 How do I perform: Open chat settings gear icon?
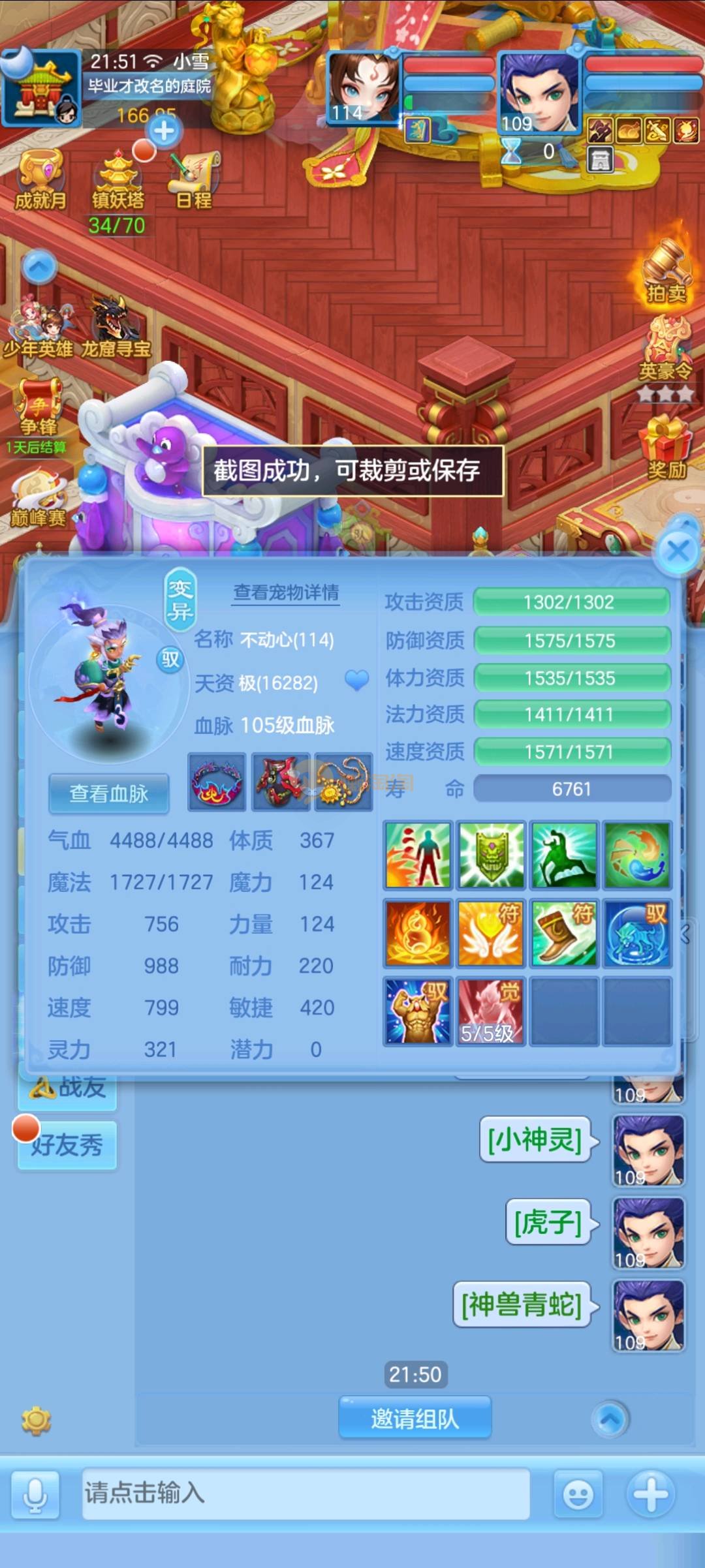[36, 1421]
